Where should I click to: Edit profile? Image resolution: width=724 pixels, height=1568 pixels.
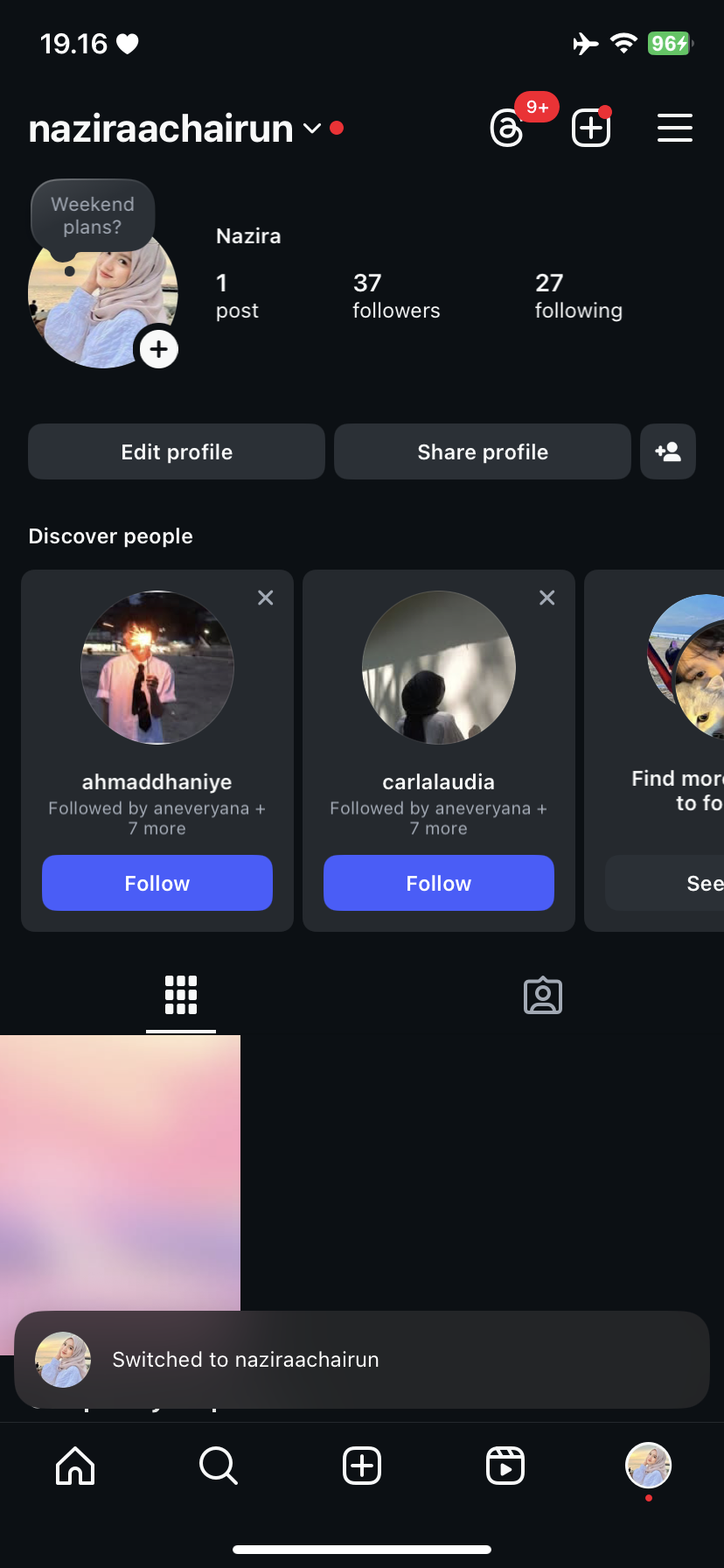pyautogui.click(x=177, y=451)
